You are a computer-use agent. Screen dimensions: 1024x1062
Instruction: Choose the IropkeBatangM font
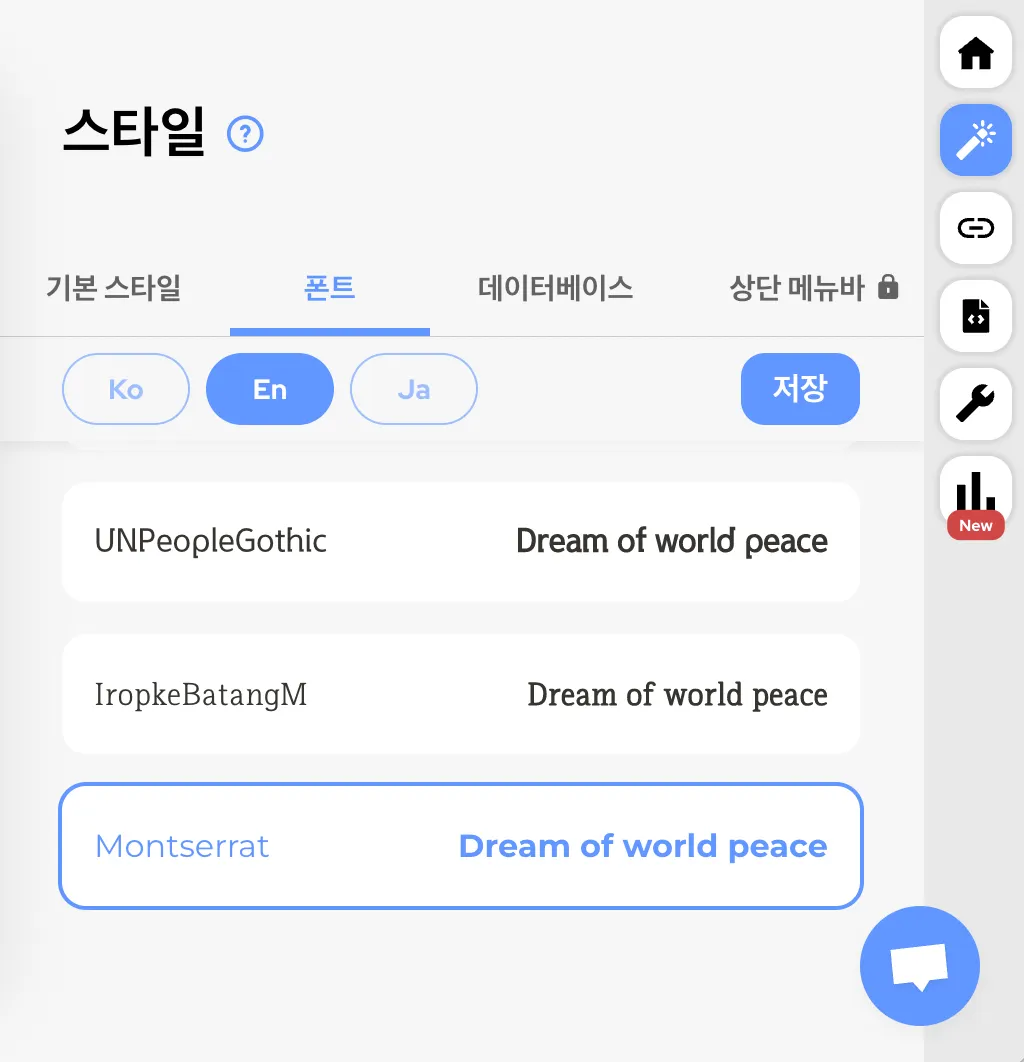(460, 694)
